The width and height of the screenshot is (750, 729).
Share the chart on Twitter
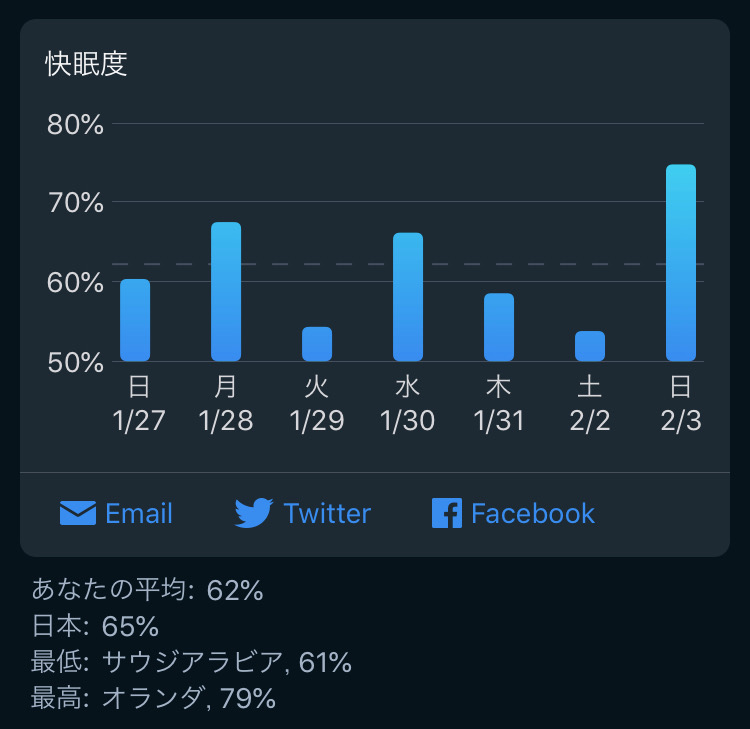point(303,513)
